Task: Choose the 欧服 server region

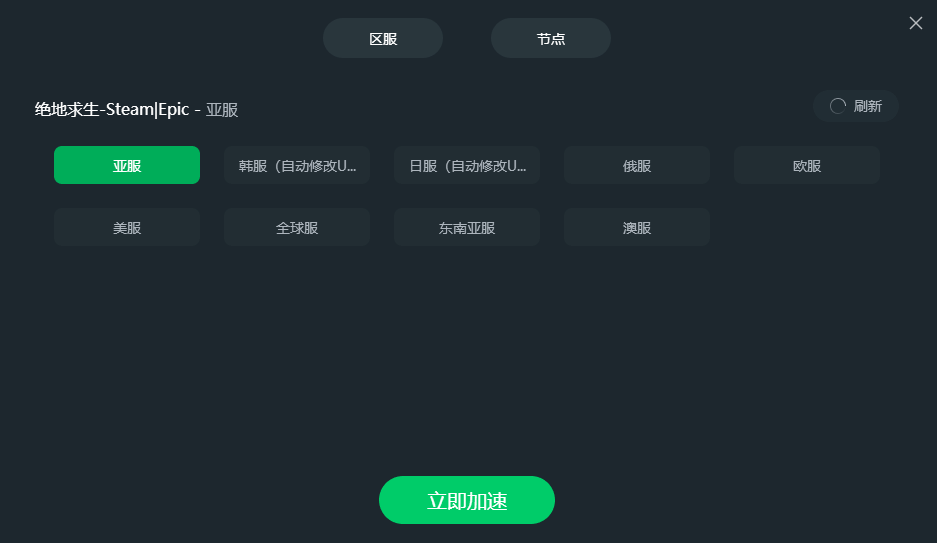Action: (x=807, y=165)
